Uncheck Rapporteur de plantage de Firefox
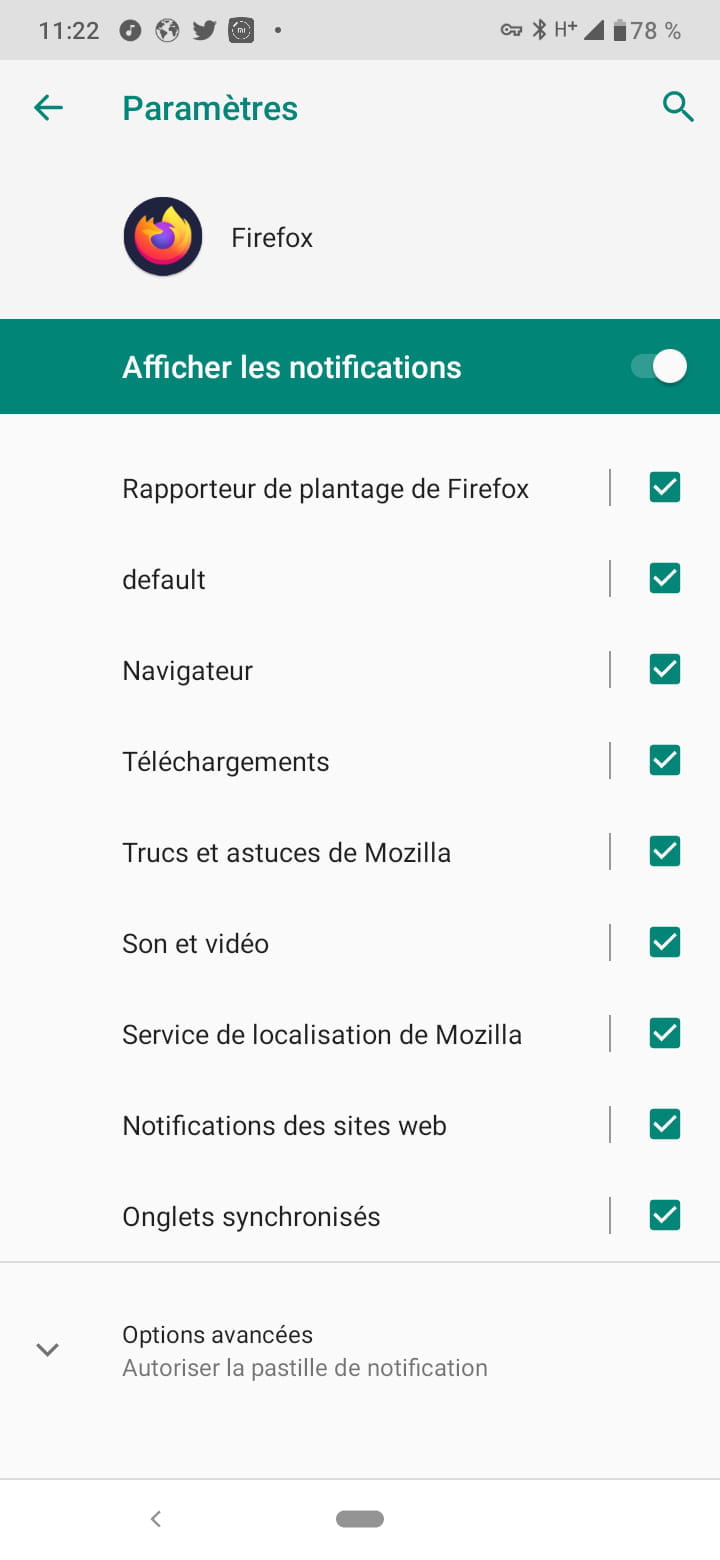Image resolution: width=720 pixels, height=1560 pixels. point(665,488)
